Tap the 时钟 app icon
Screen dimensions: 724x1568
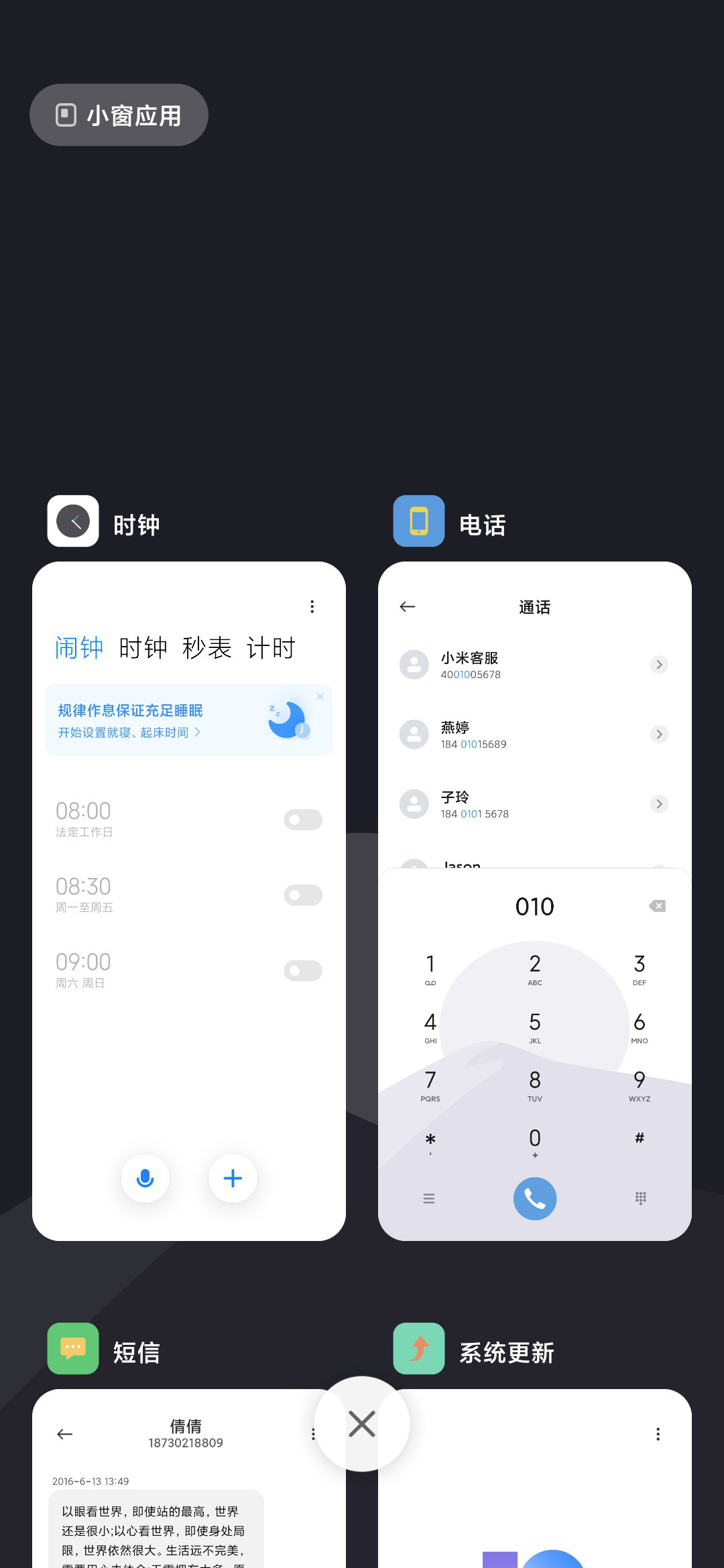pos(73,521)
